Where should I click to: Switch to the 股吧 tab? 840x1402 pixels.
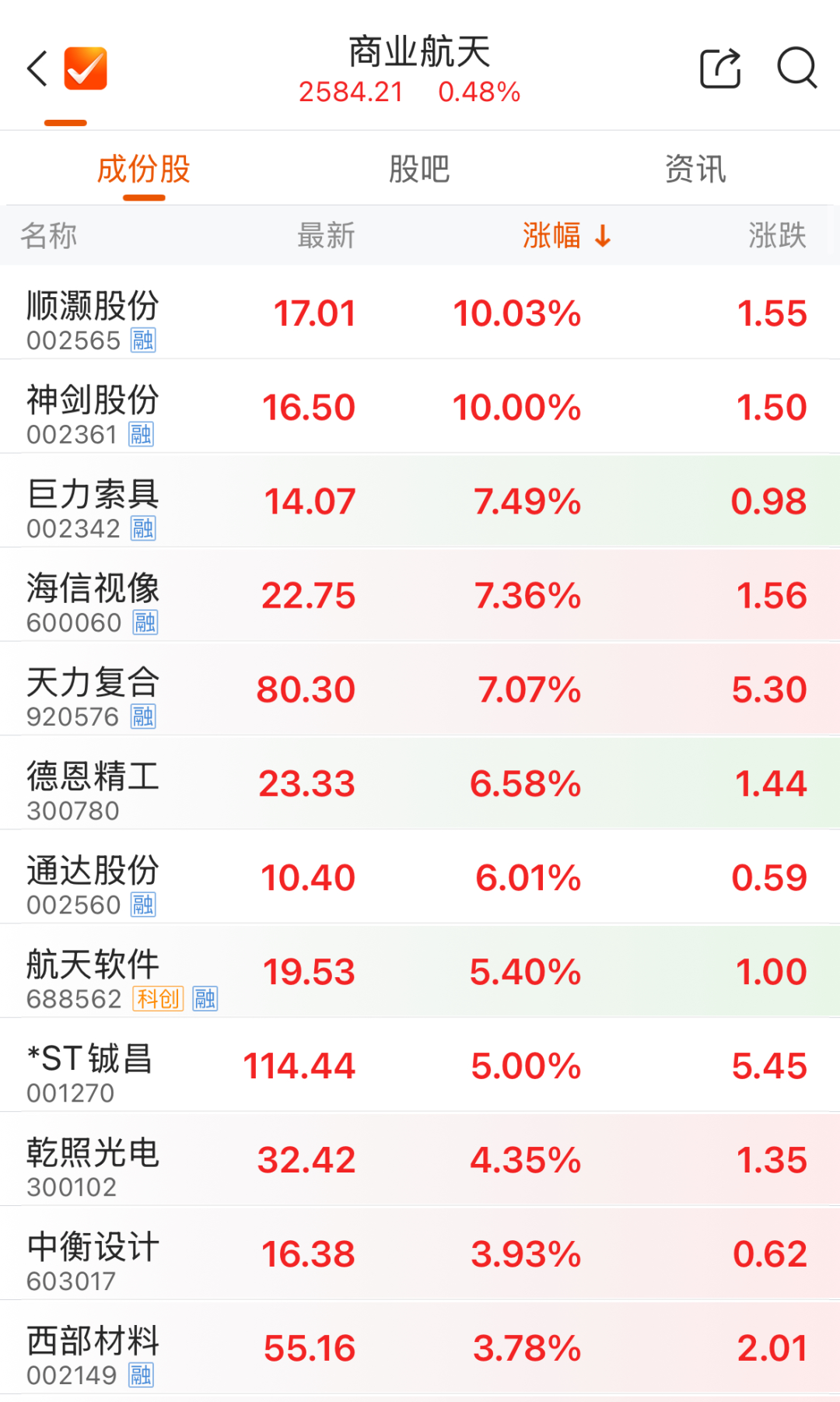(419, 169)
